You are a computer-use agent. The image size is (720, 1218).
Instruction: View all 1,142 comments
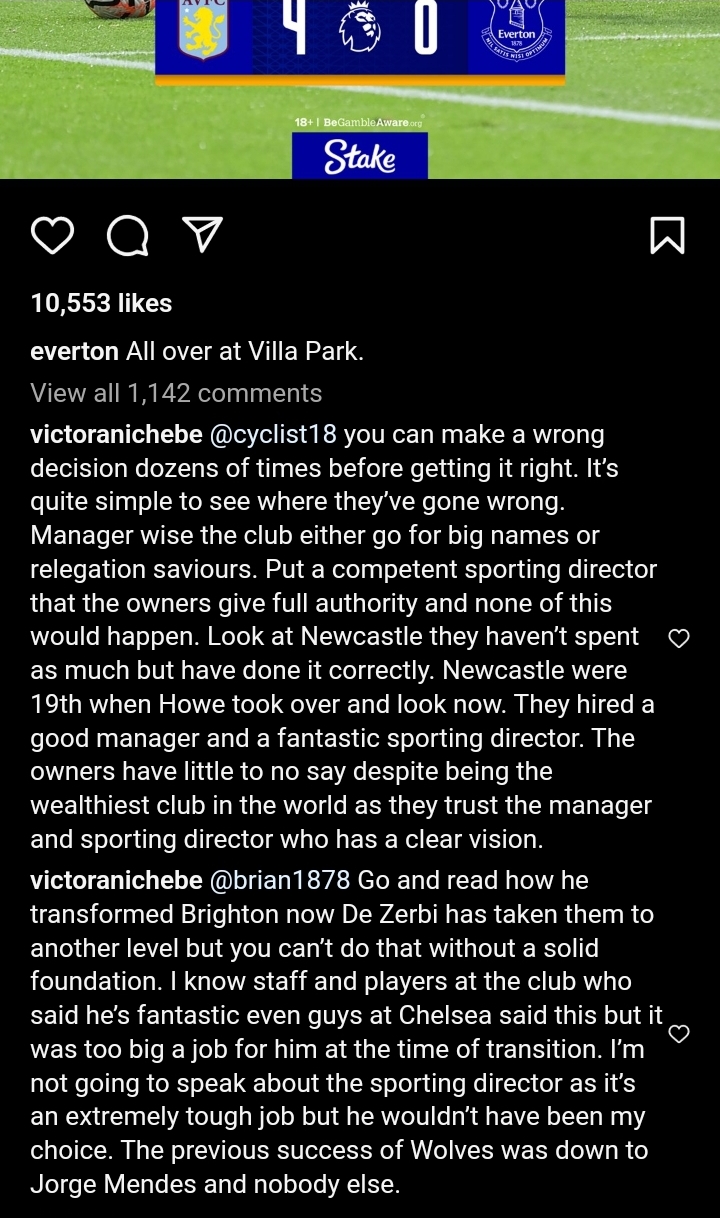coord(176,393)
